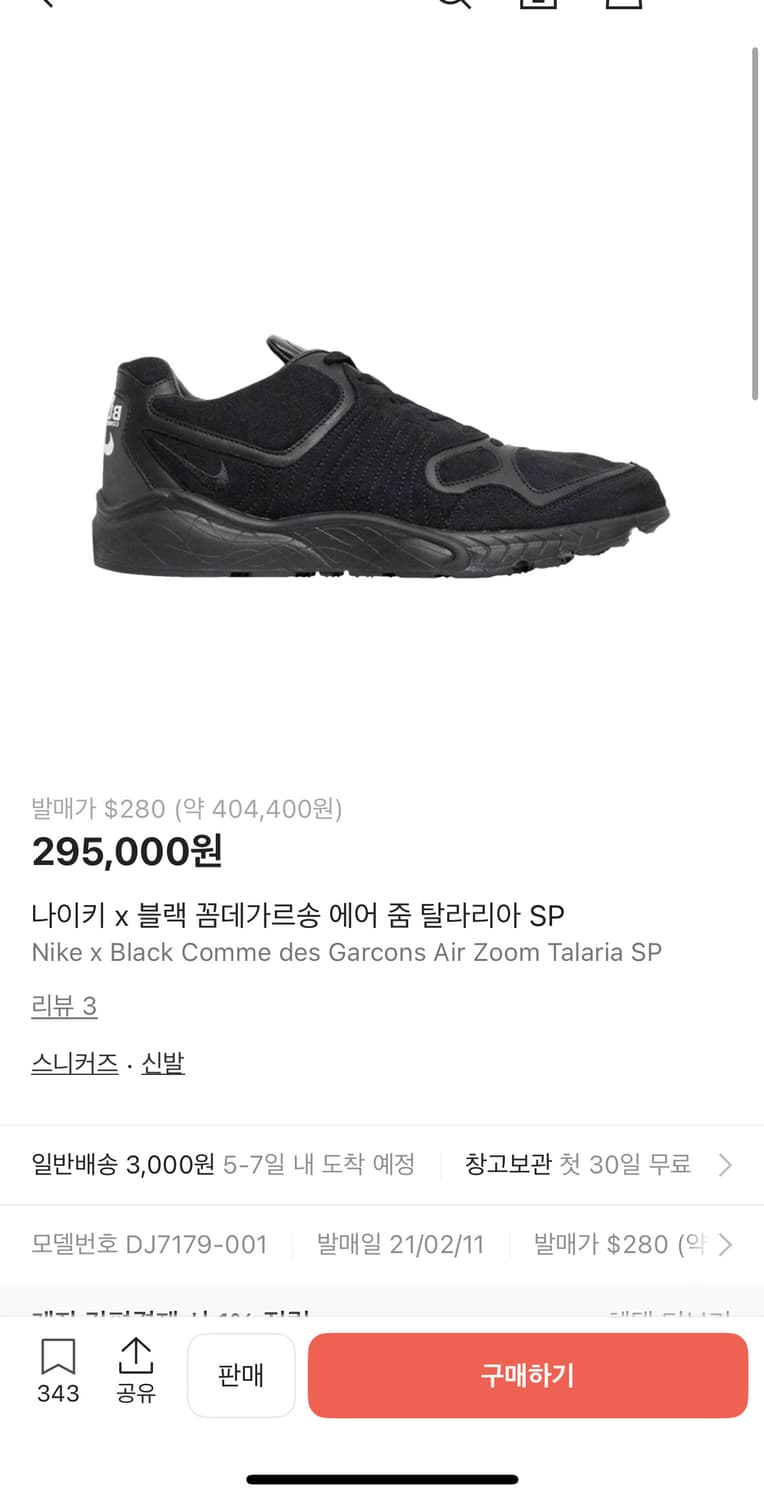This screenshot has height=1500, width=764.
Task: Tap the 구매하기 buy button
Action: point(528,1375)
